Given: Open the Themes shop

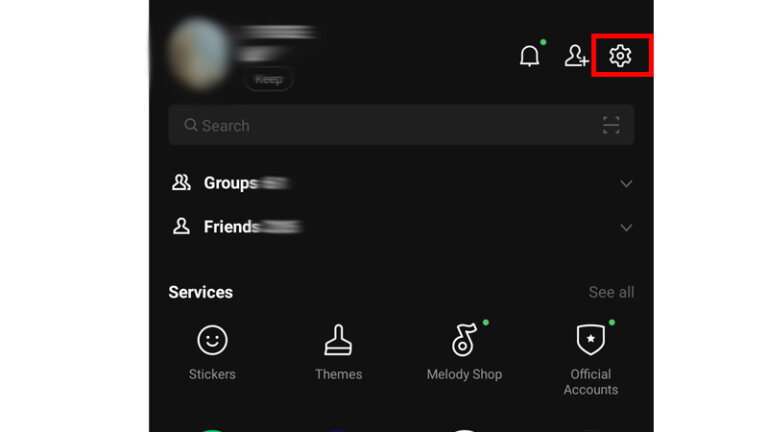Looking at the screenshot, I should click(338, 352).
